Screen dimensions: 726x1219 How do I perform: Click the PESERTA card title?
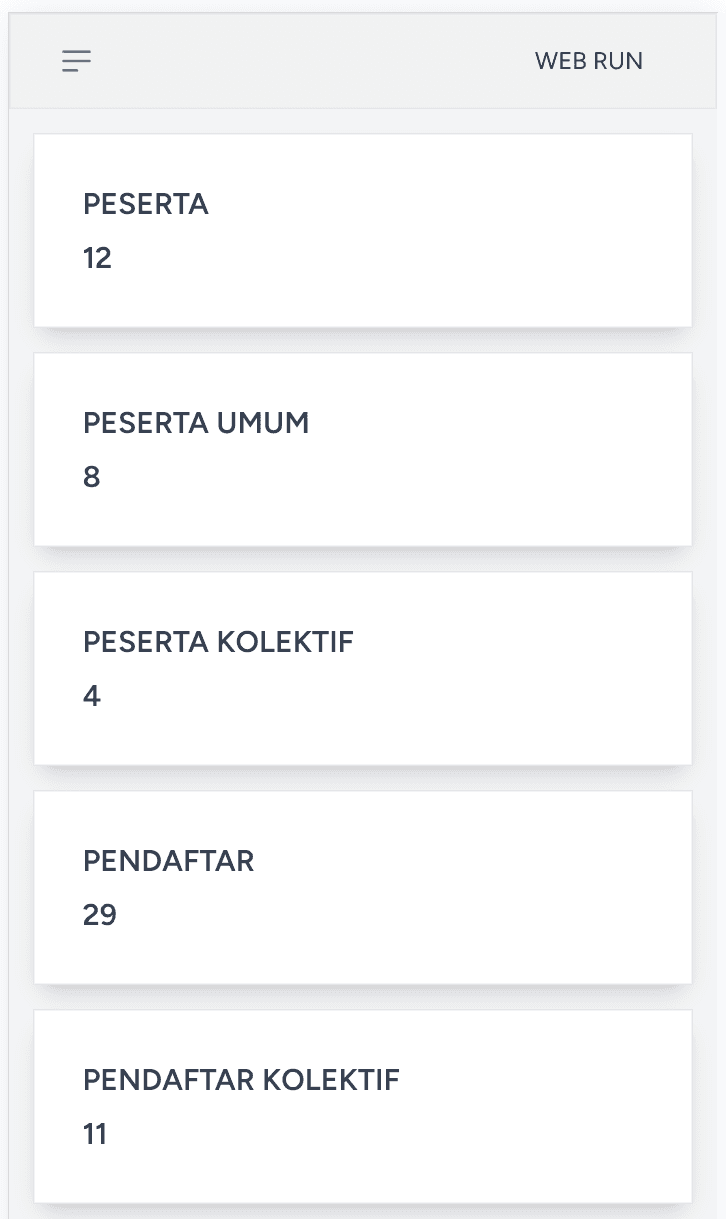tap(146, 204)
